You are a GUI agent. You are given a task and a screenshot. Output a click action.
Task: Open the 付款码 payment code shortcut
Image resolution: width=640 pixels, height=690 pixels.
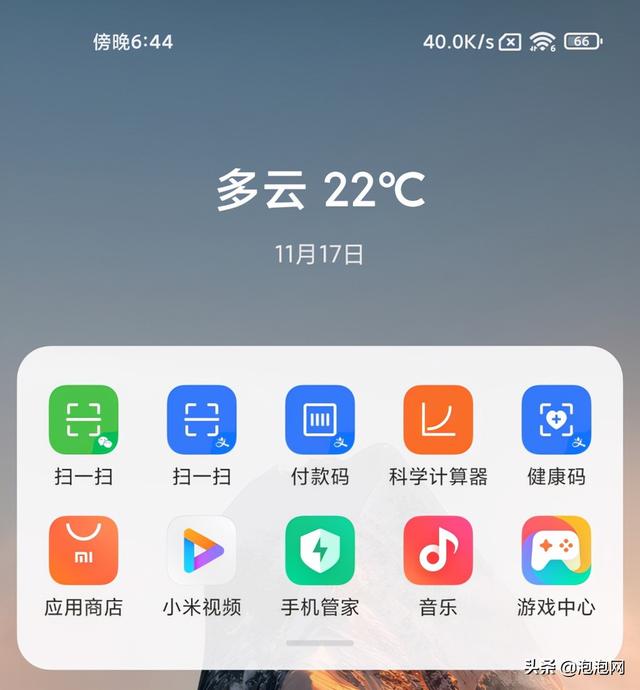point(320,420)
